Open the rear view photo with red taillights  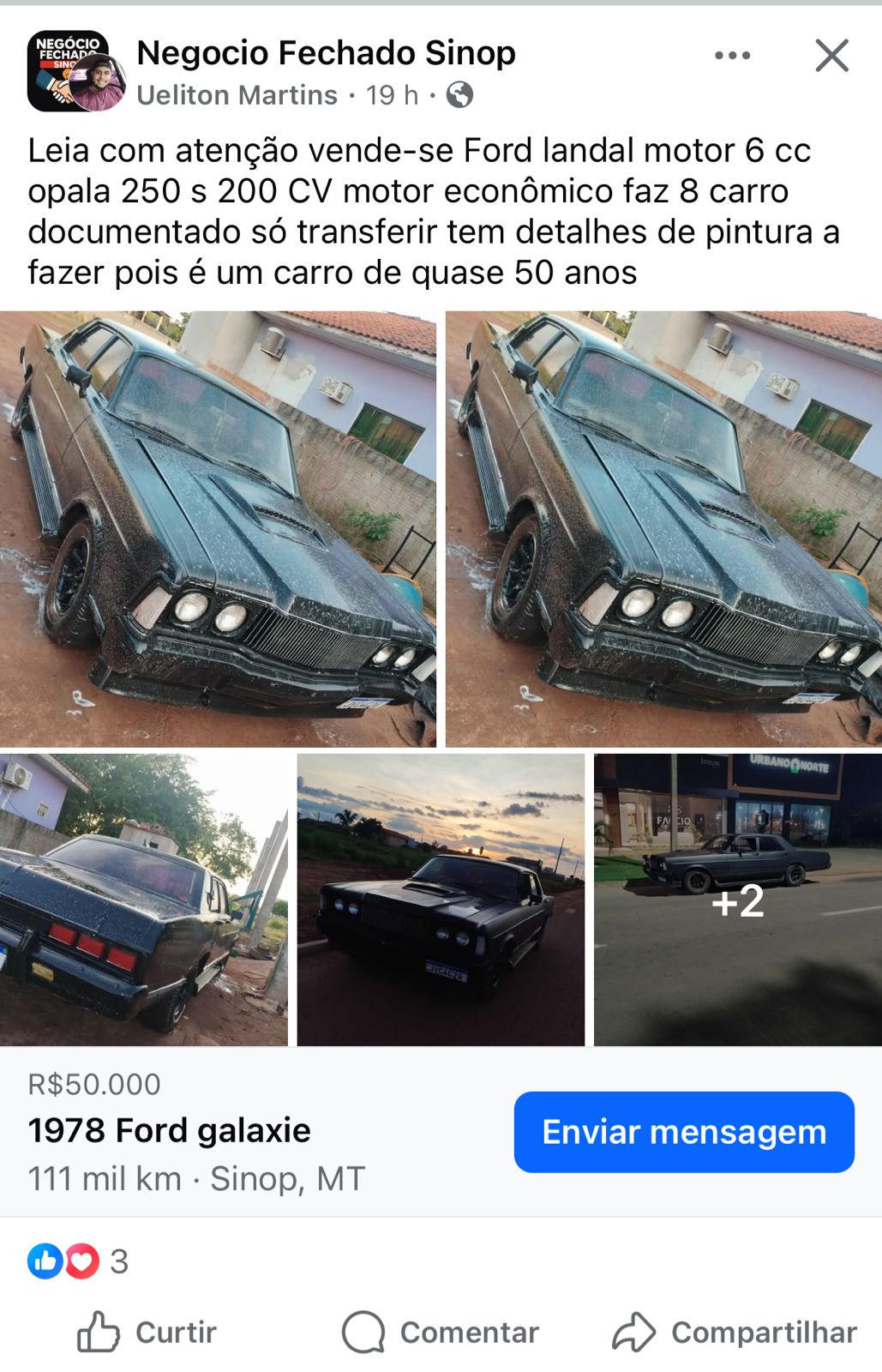click(143, 900)
